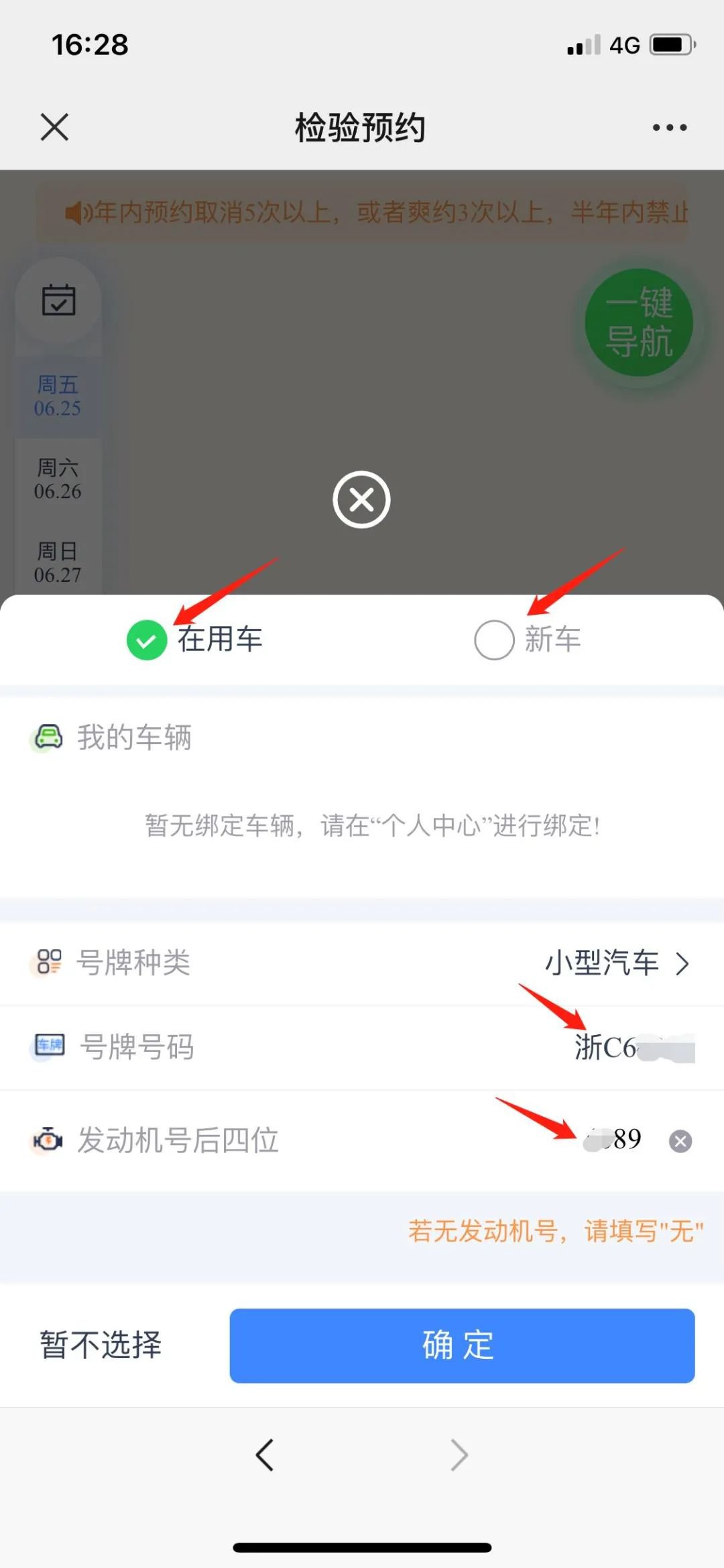Dismiss the vehicle selection popup

point(361,499)
